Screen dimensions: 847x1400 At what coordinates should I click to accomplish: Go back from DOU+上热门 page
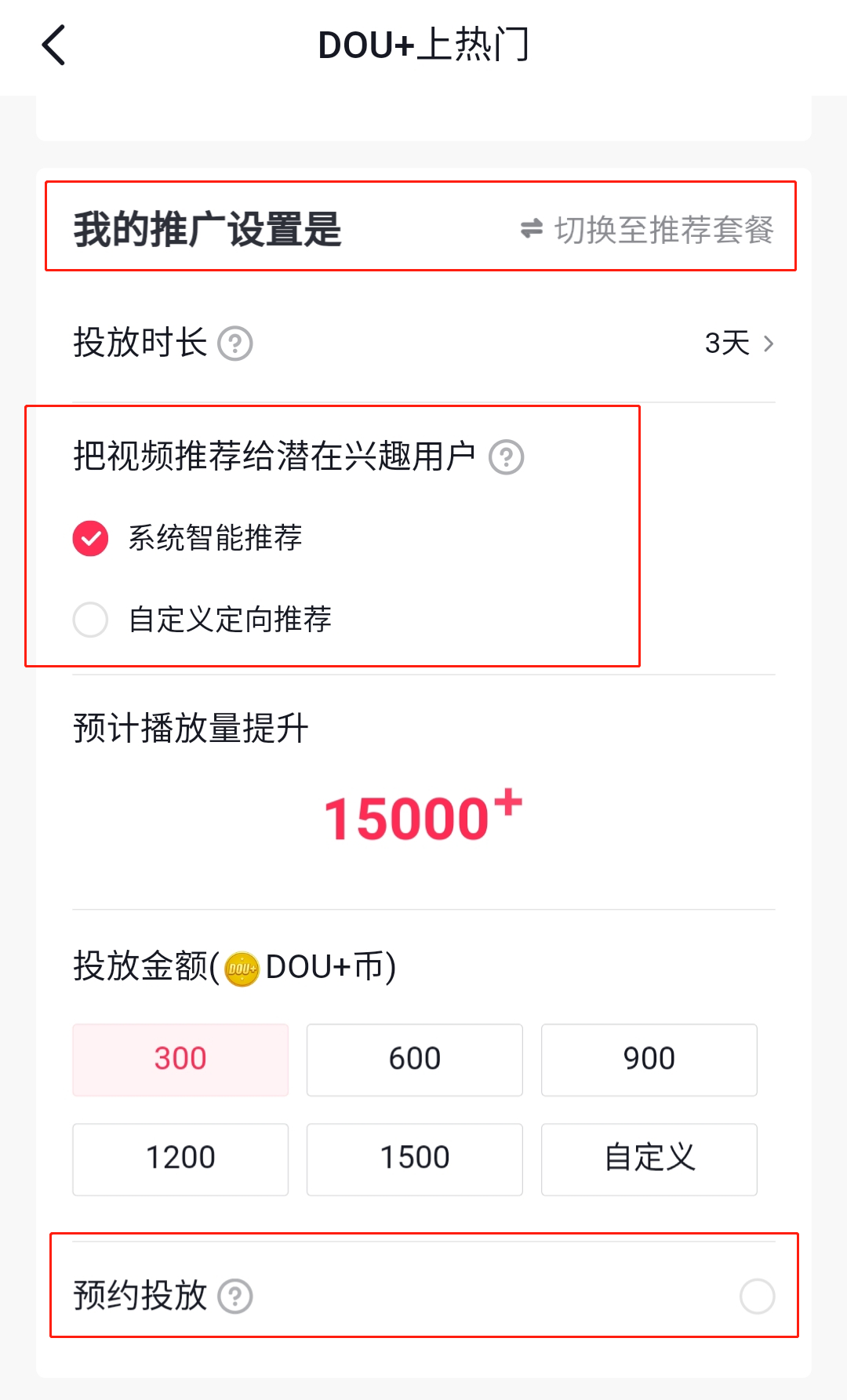point(53,45)
